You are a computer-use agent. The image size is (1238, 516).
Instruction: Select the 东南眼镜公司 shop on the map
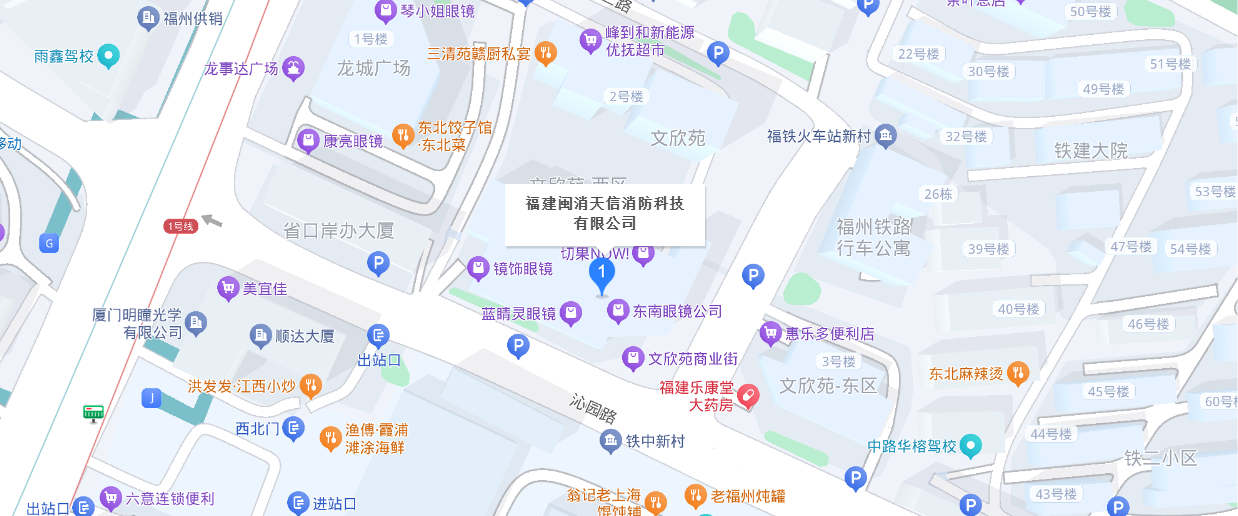[619, 312]
